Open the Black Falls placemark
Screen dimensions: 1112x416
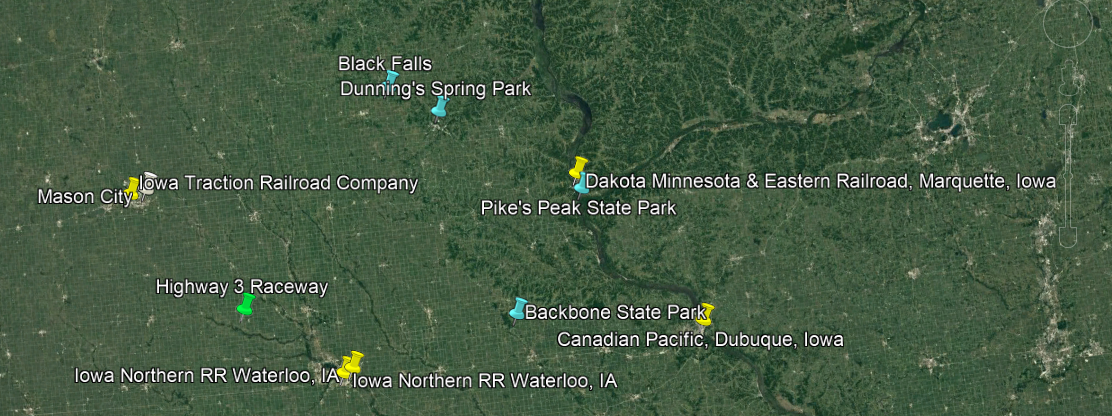click(392, 76)
